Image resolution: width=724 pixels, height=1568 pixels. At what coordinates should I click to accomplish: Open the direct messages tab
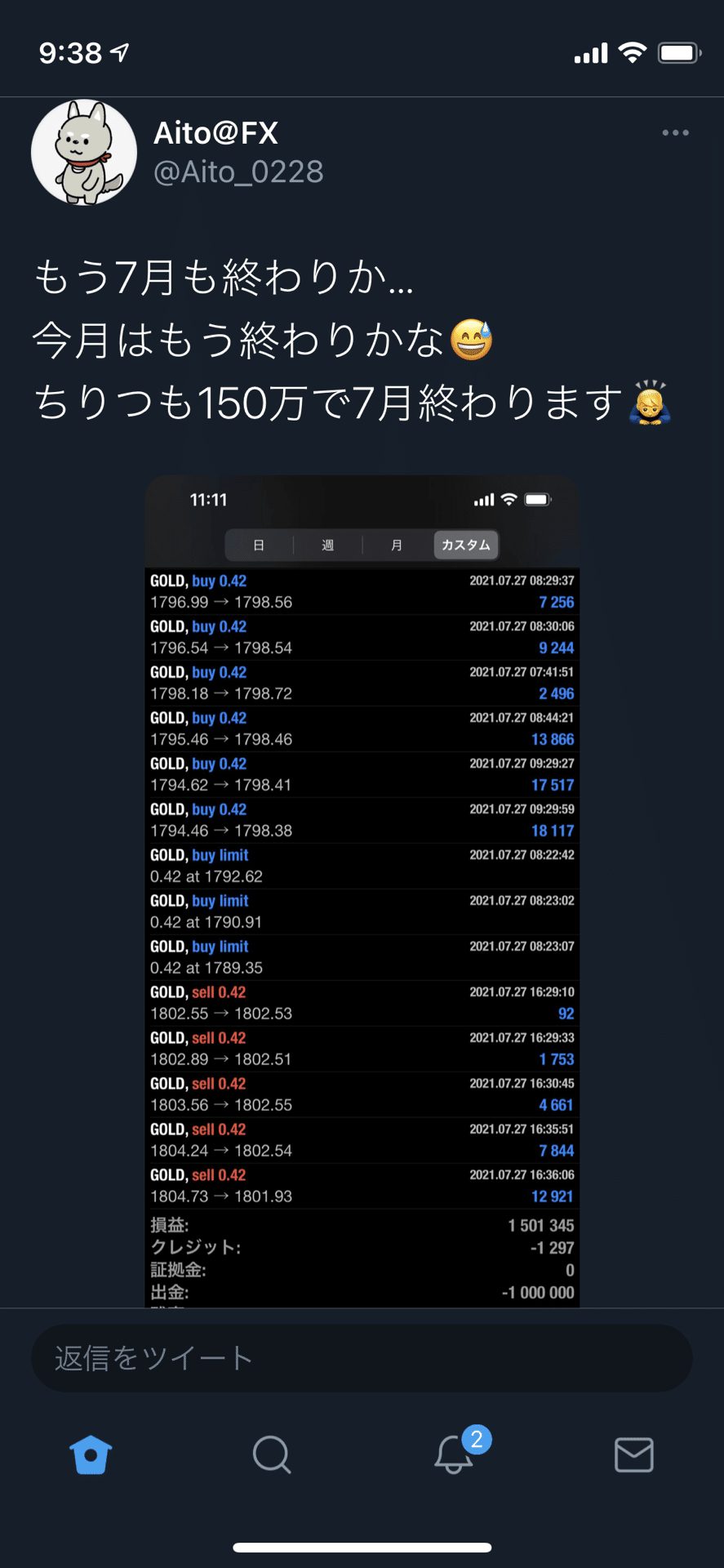coord(633,1454)
